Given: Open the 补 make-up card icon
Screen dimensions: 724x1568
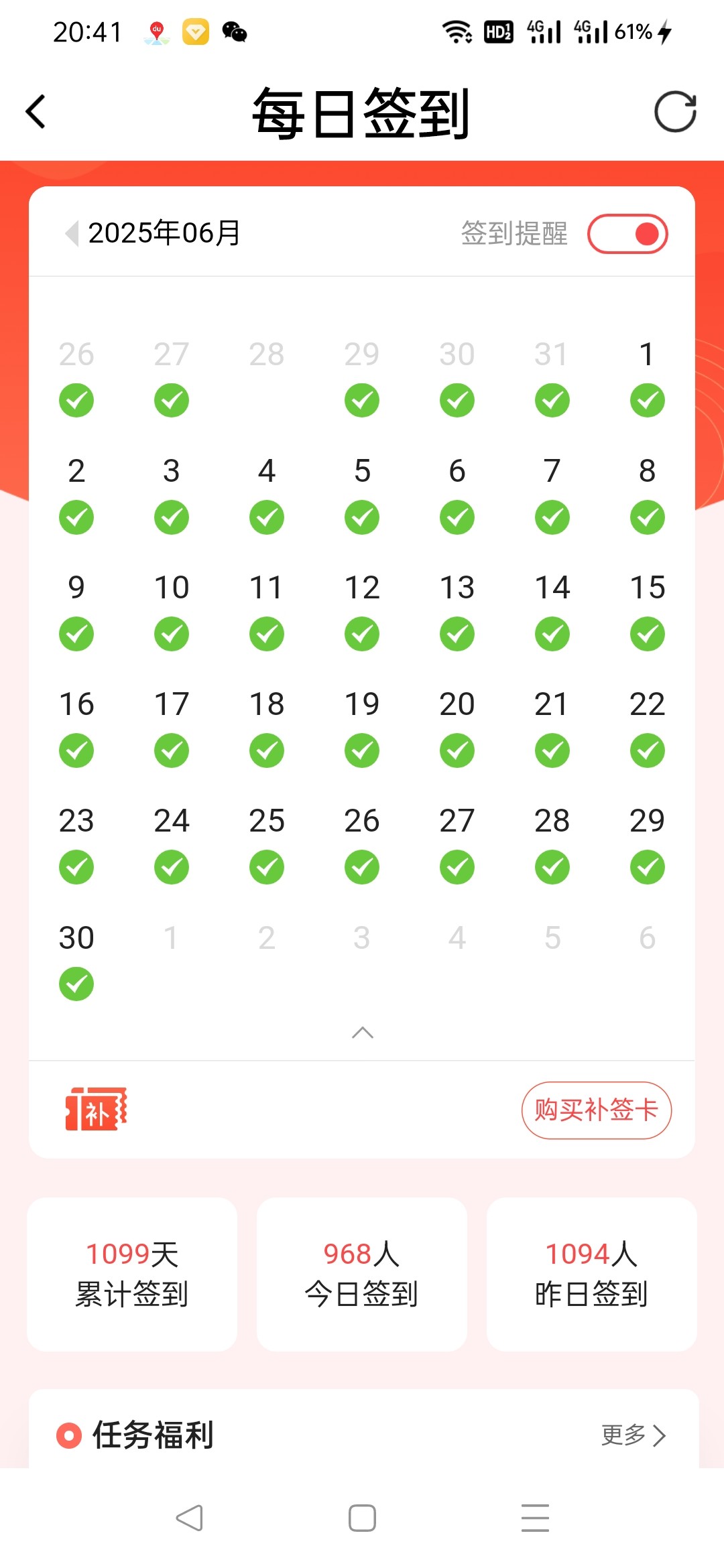Looking at the screenshot, I should 96,1110.
